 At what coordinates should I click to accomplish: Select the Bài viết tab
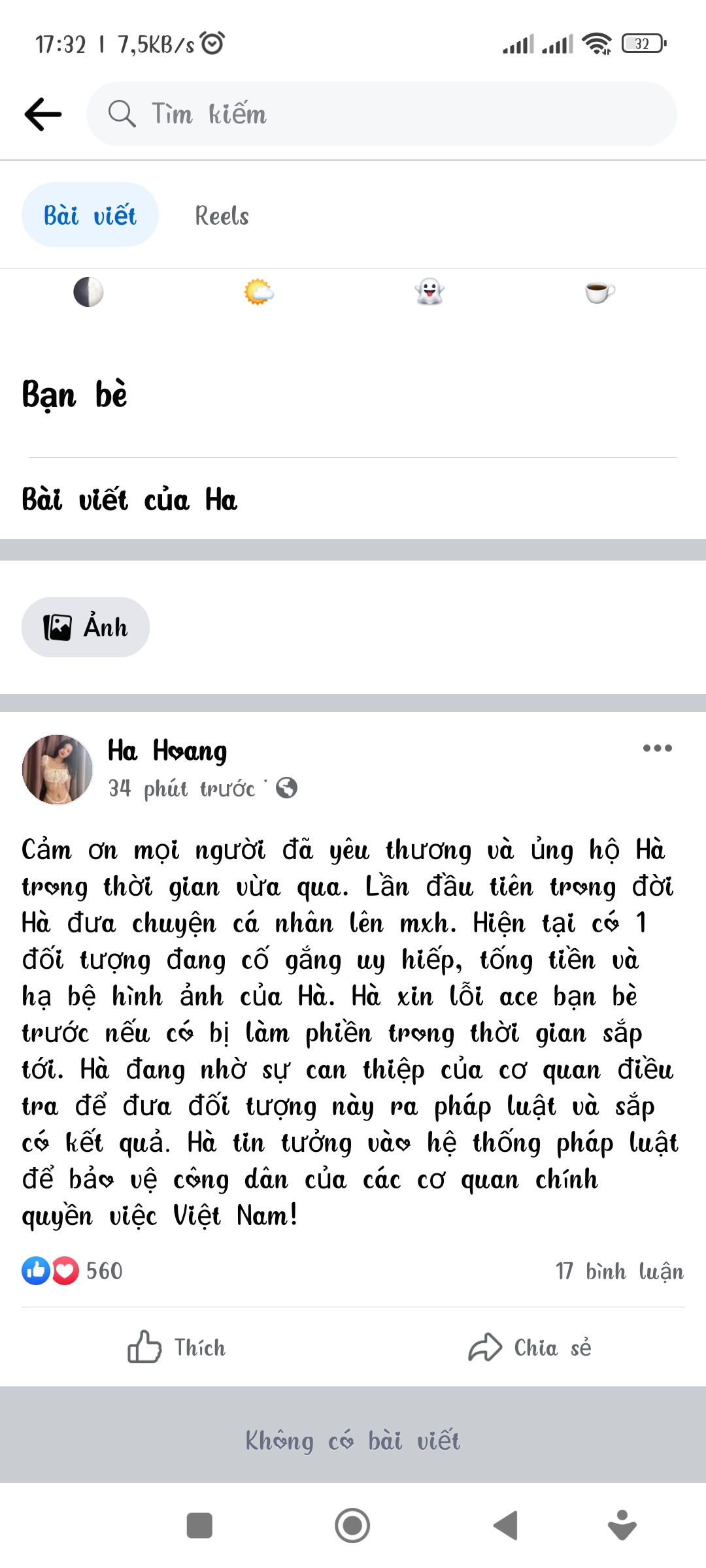pos(90,216)
